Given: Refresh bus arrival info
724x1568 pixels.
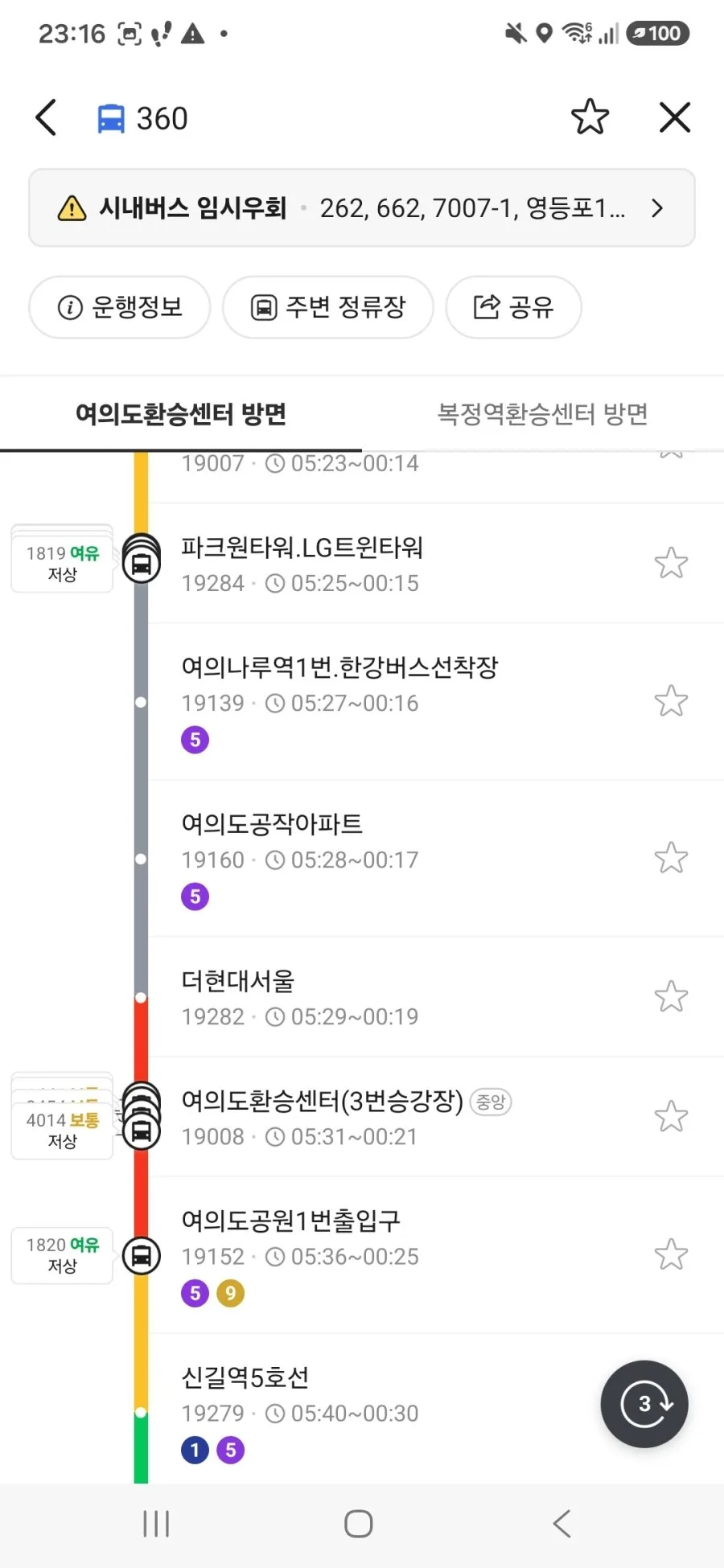Looking at the screenshot, I should click(x=644, y=1404).
